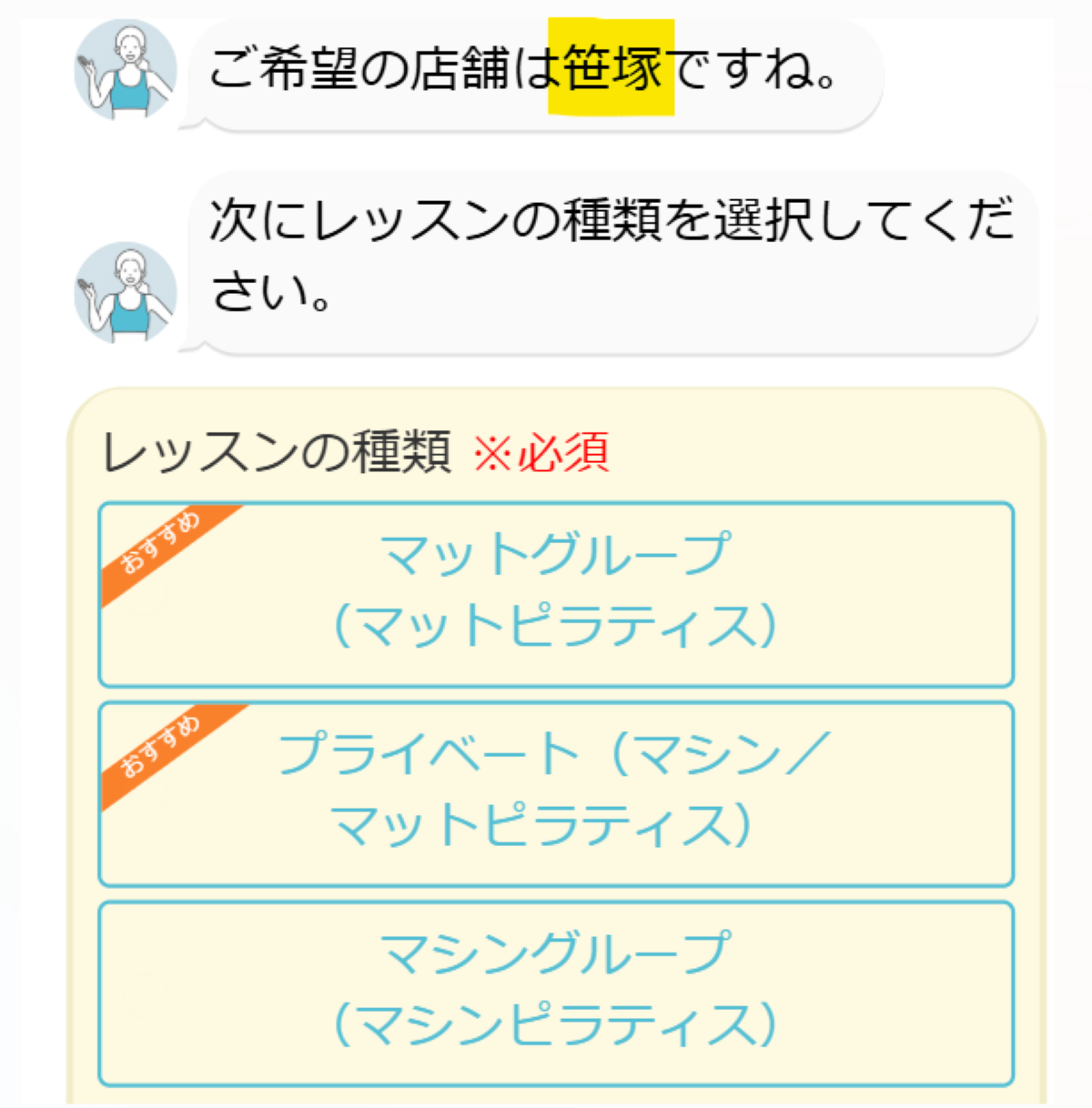This screenshot has width=1092, height=1108.
Task: Pick マシングループ (マシンピラティス) lesson
Action: click(555, 992)
